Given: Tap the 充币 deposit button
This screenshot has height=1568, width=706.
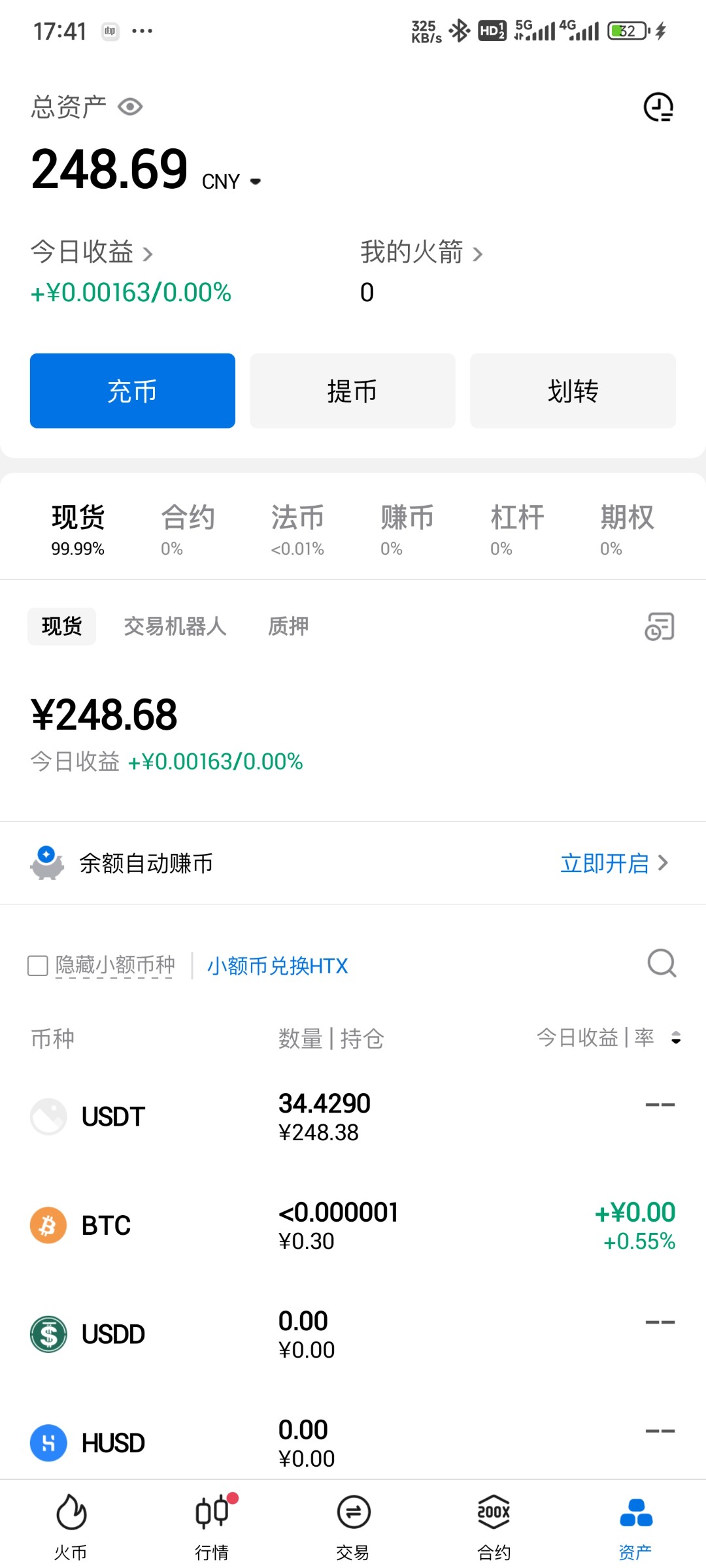Looking at the screenshot, I should pyautogui.click(x=133, y=391).
